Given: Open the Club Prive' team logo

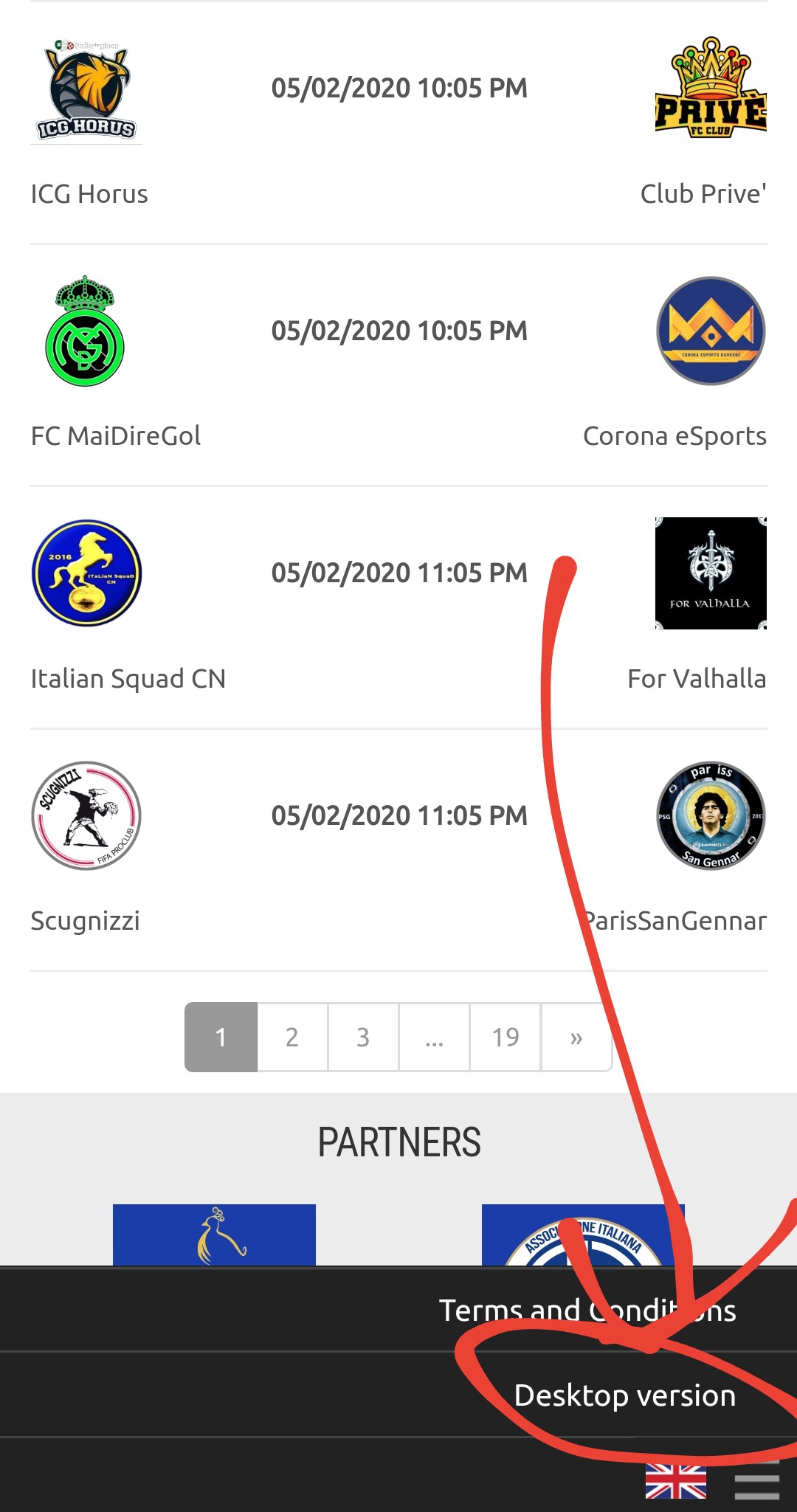Looking at the screenshot, I should 711,89.
